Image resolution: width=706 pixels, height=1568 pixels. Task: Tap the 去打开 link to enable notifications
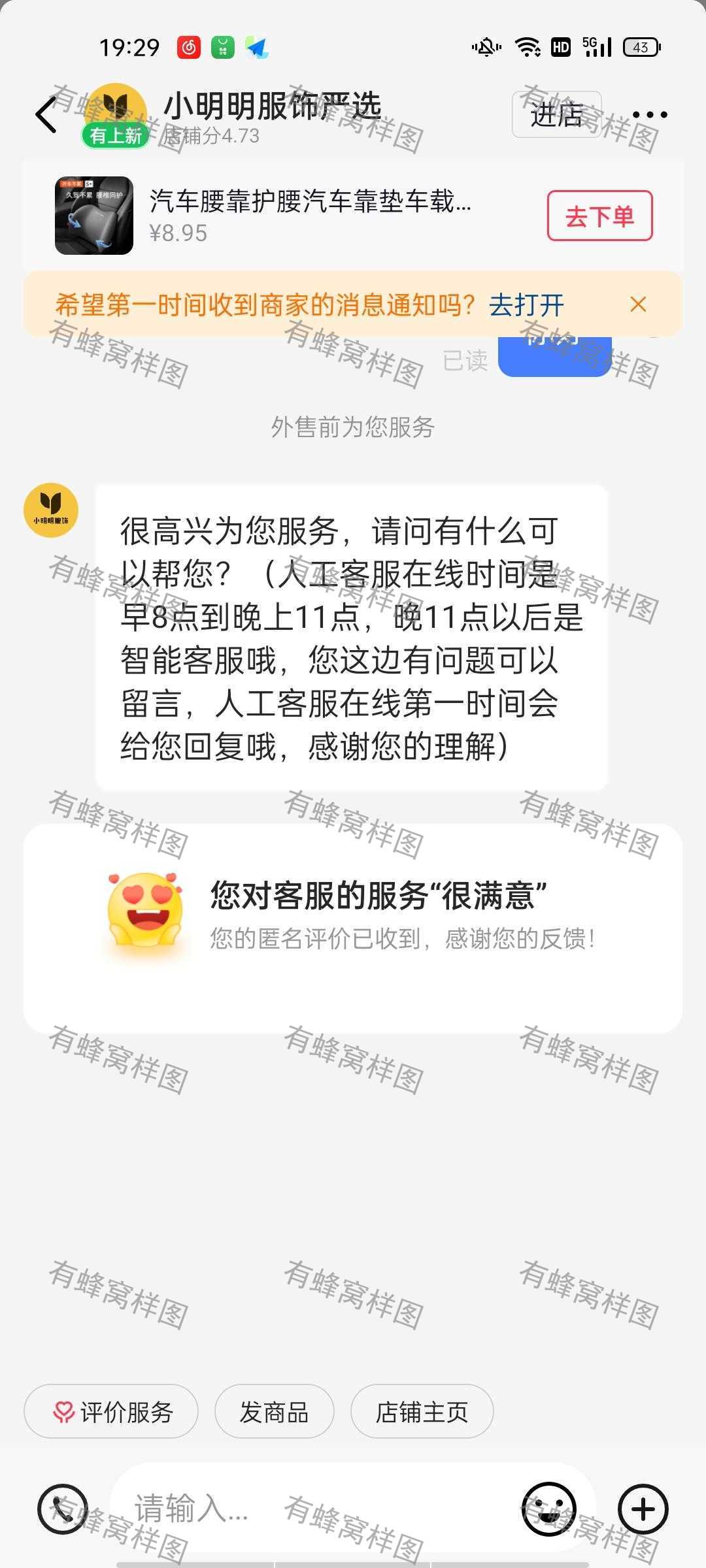pos(526,305)
